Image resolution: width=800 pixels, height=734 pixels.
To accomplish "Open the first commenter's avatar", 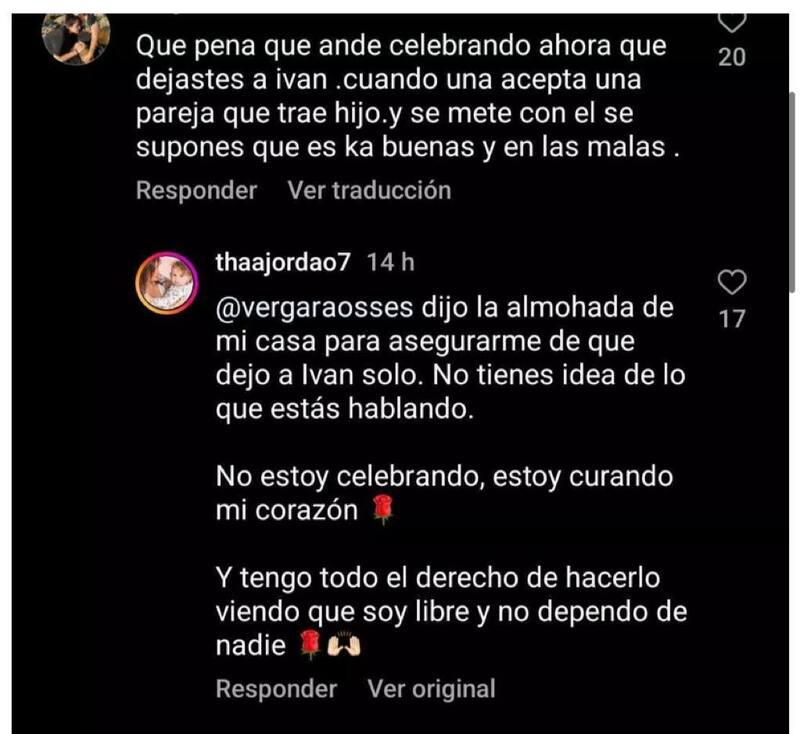I will pyautogui.click(x=75, y=37).
